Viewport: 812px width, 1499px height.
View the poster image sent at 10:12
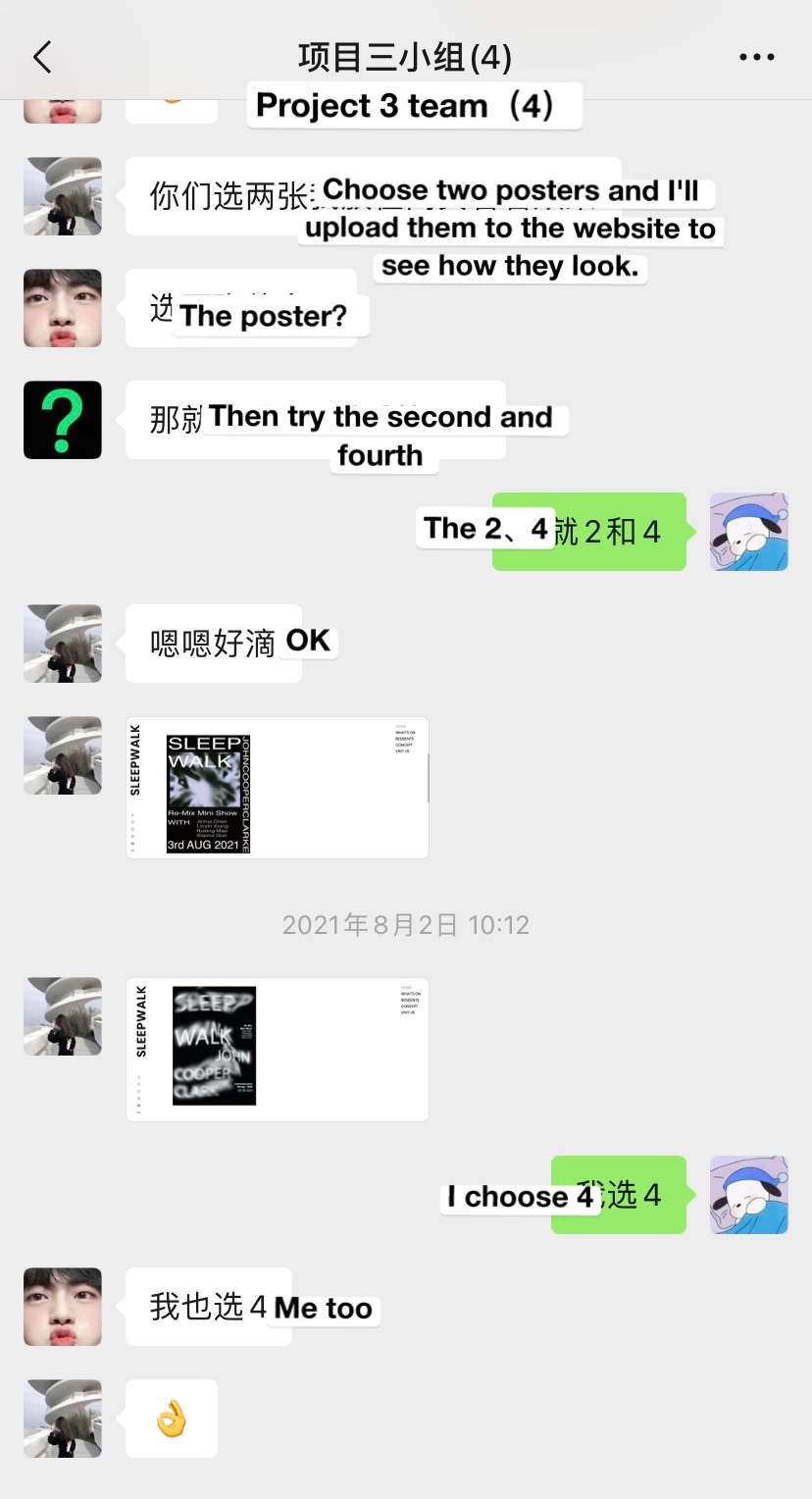pos(278,1050)
